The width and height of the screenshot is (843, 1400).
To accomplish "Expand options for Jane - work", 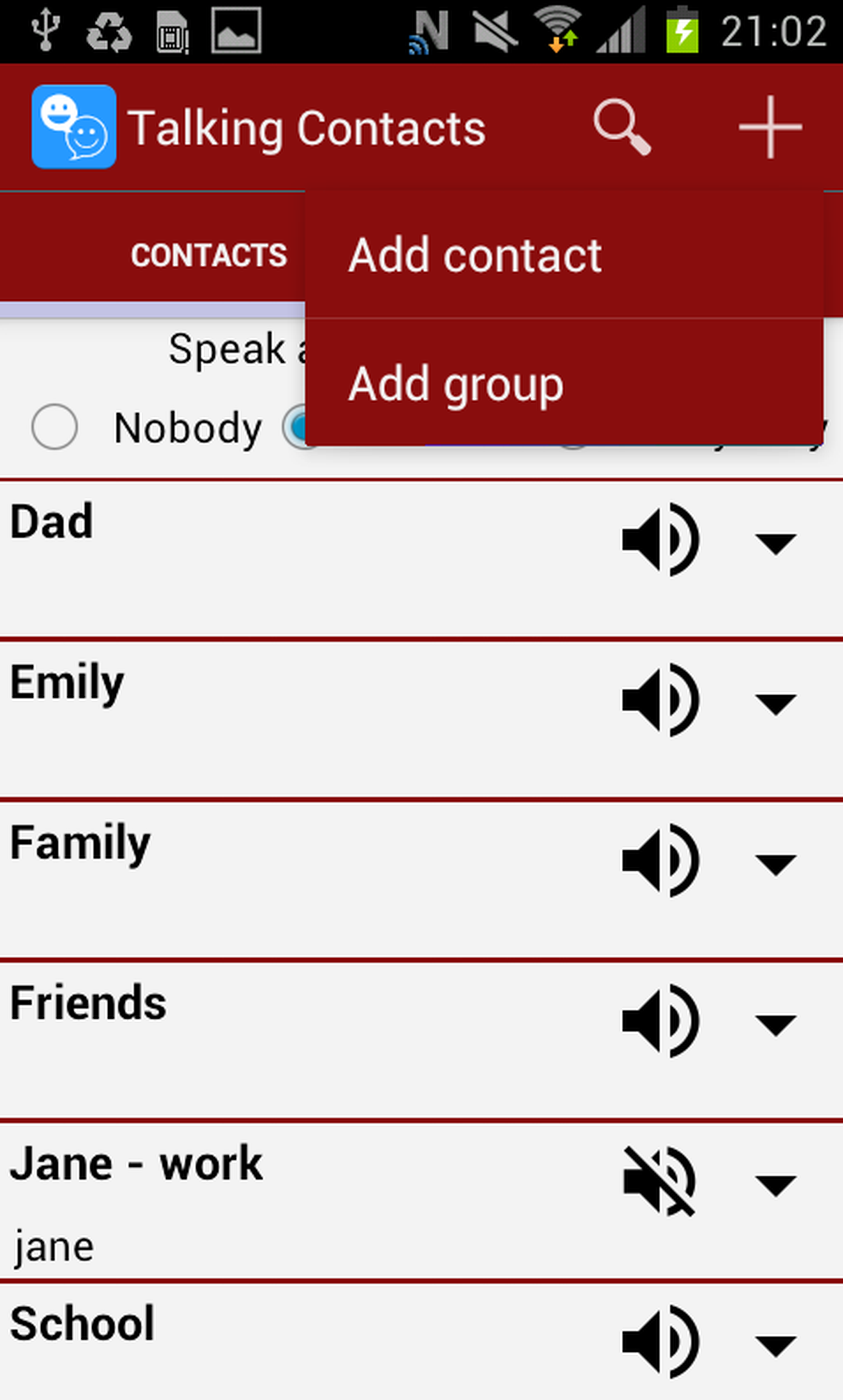I will click(x=775, y=1185).
